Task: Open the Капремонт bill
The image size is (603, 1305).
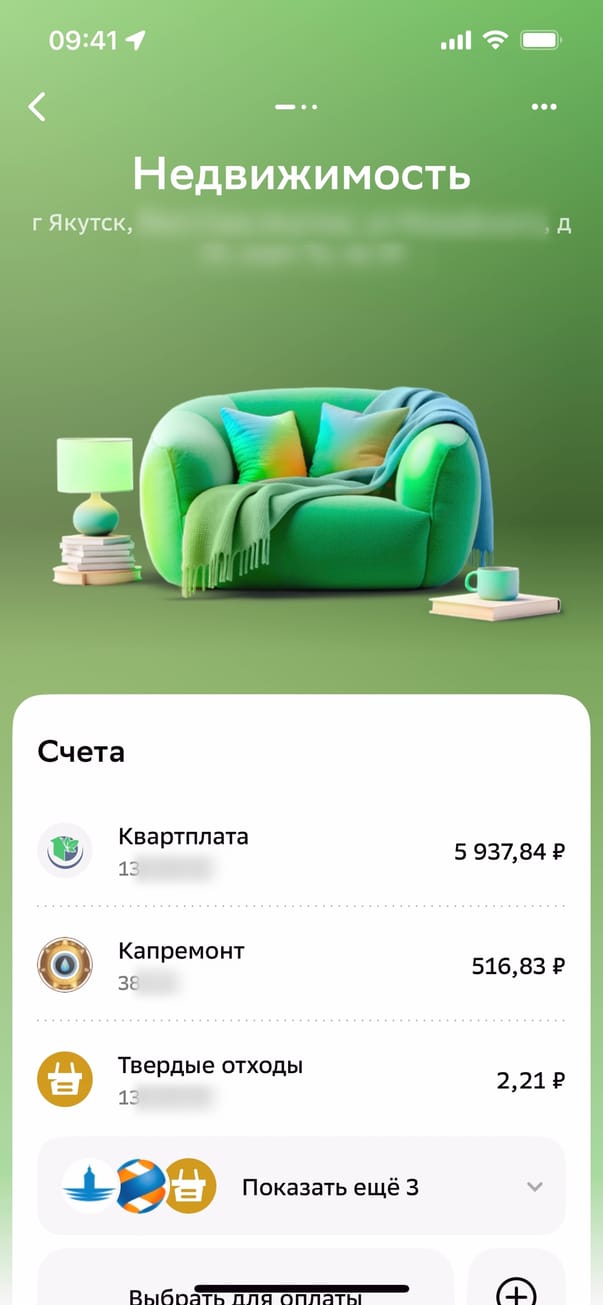Action: [300, 965]
